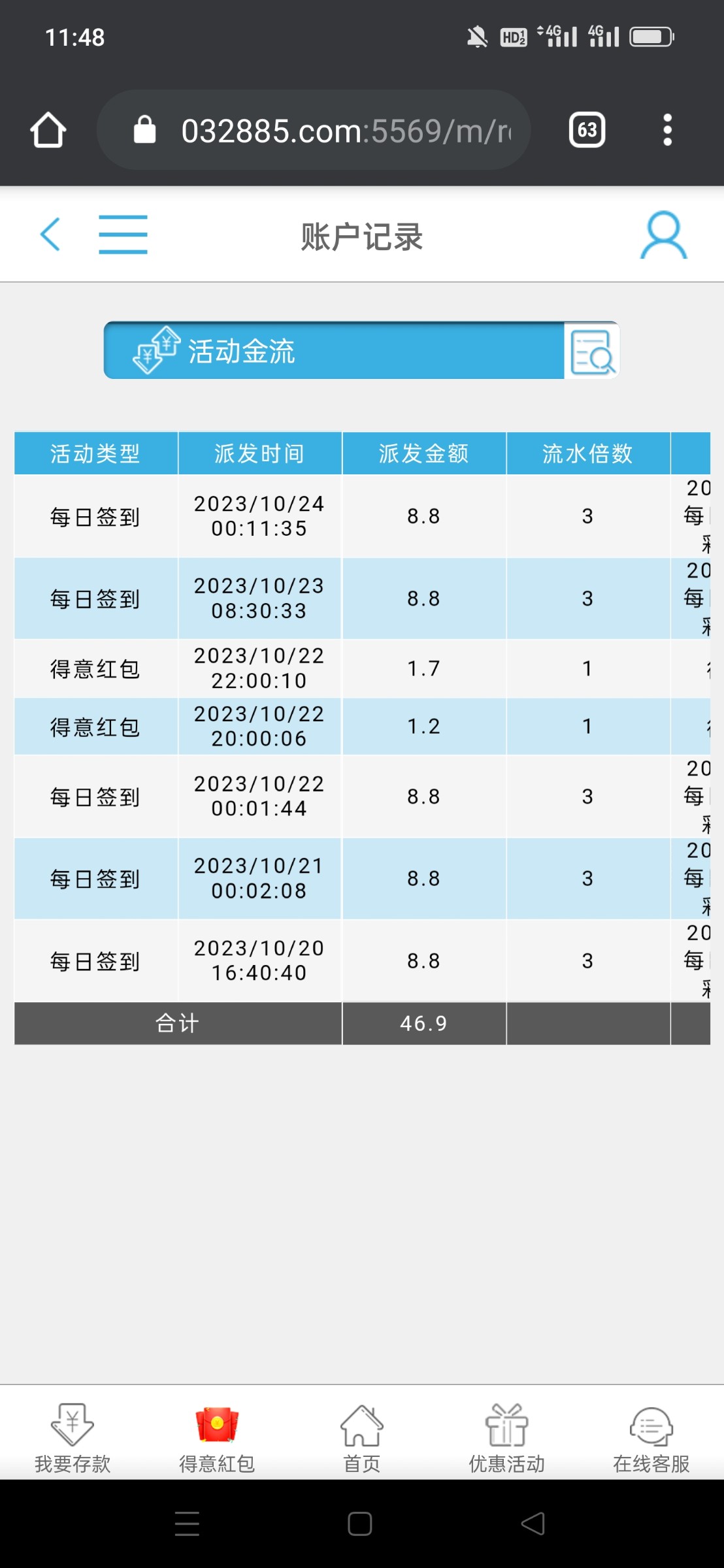Open the browser tab switcher showing 63
Image resolution: width=724 pixels, height=1568 pixels.
point(587,130)
